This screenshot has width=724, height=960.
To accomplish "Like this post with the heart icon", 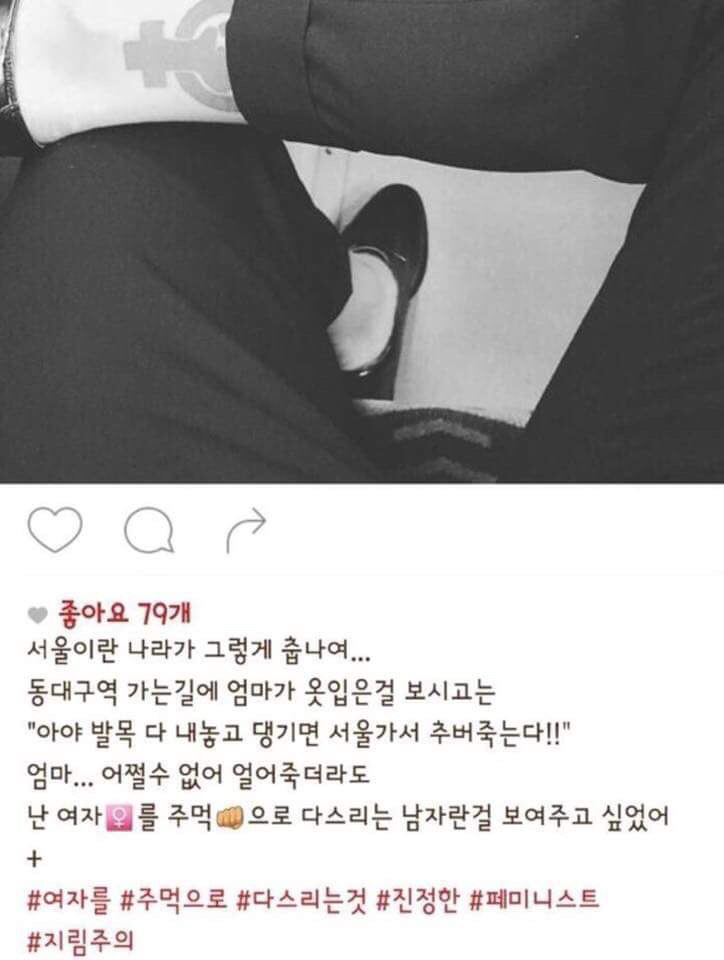I will pyautogui.click(x=54, y=529).
